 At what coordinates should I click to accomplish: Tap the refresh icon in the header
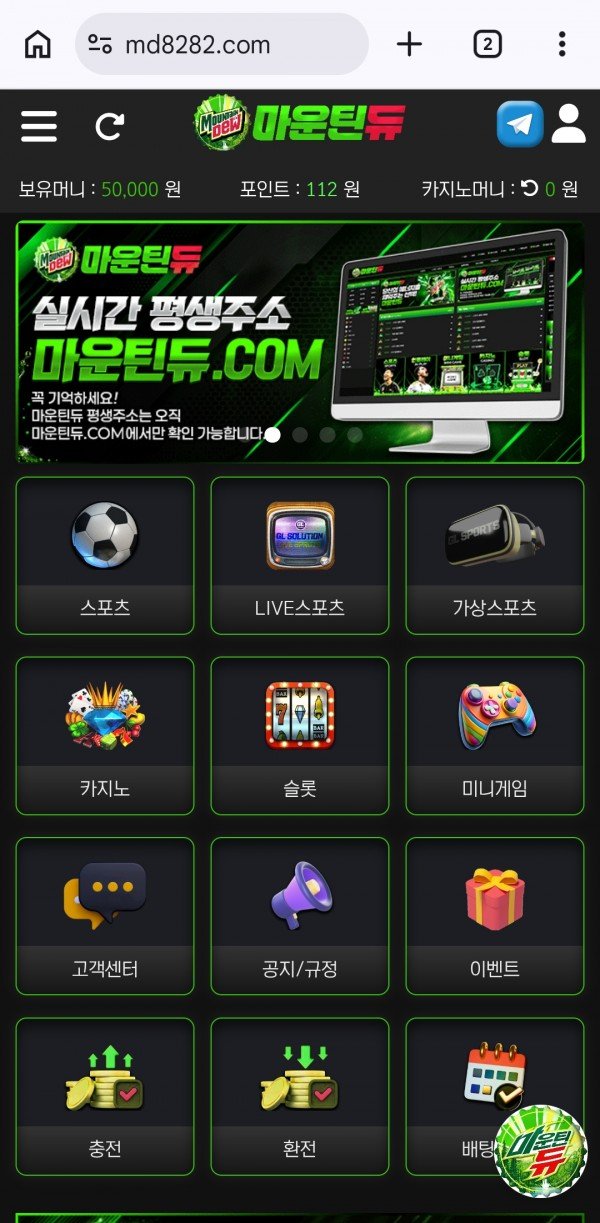point(109,126)
